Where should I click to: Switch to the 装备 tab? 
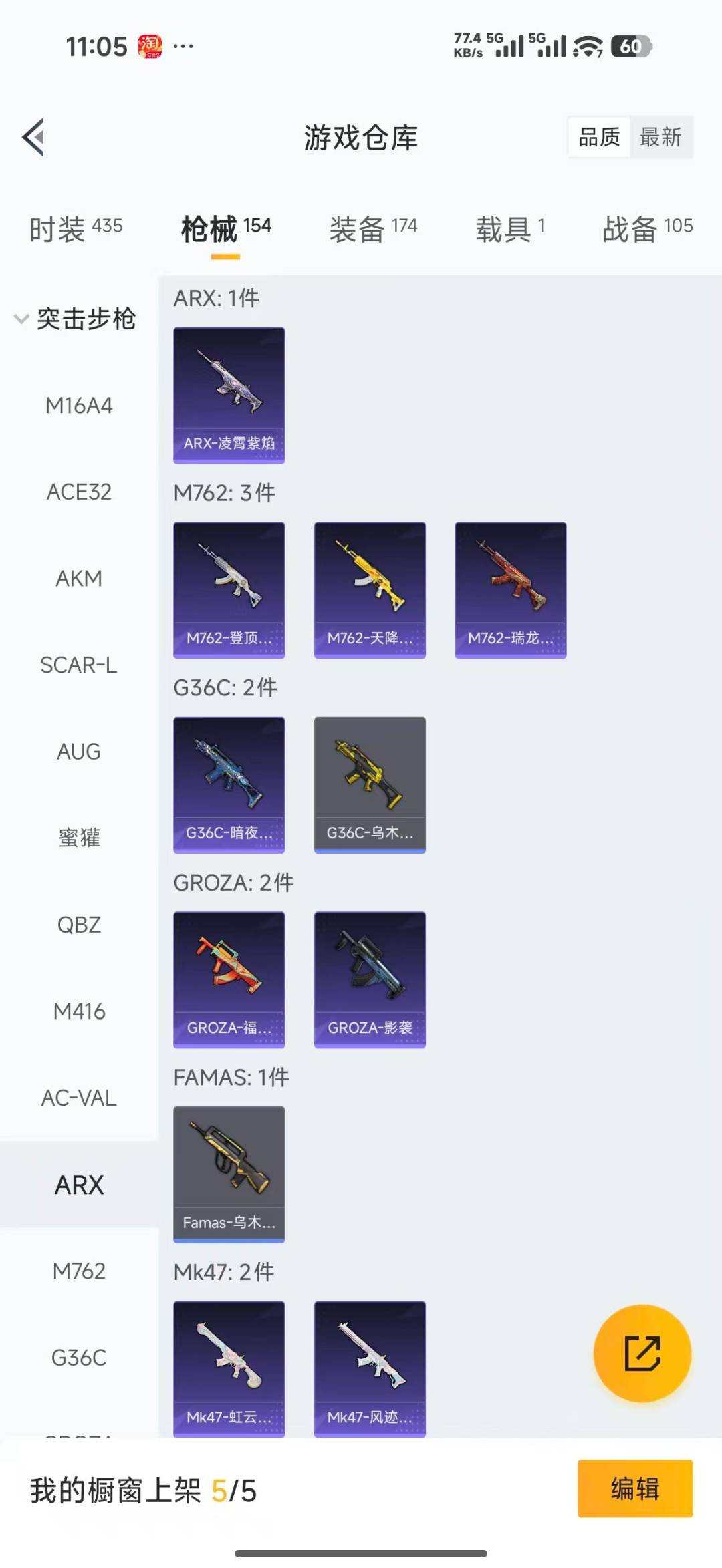tap(372, 228)
